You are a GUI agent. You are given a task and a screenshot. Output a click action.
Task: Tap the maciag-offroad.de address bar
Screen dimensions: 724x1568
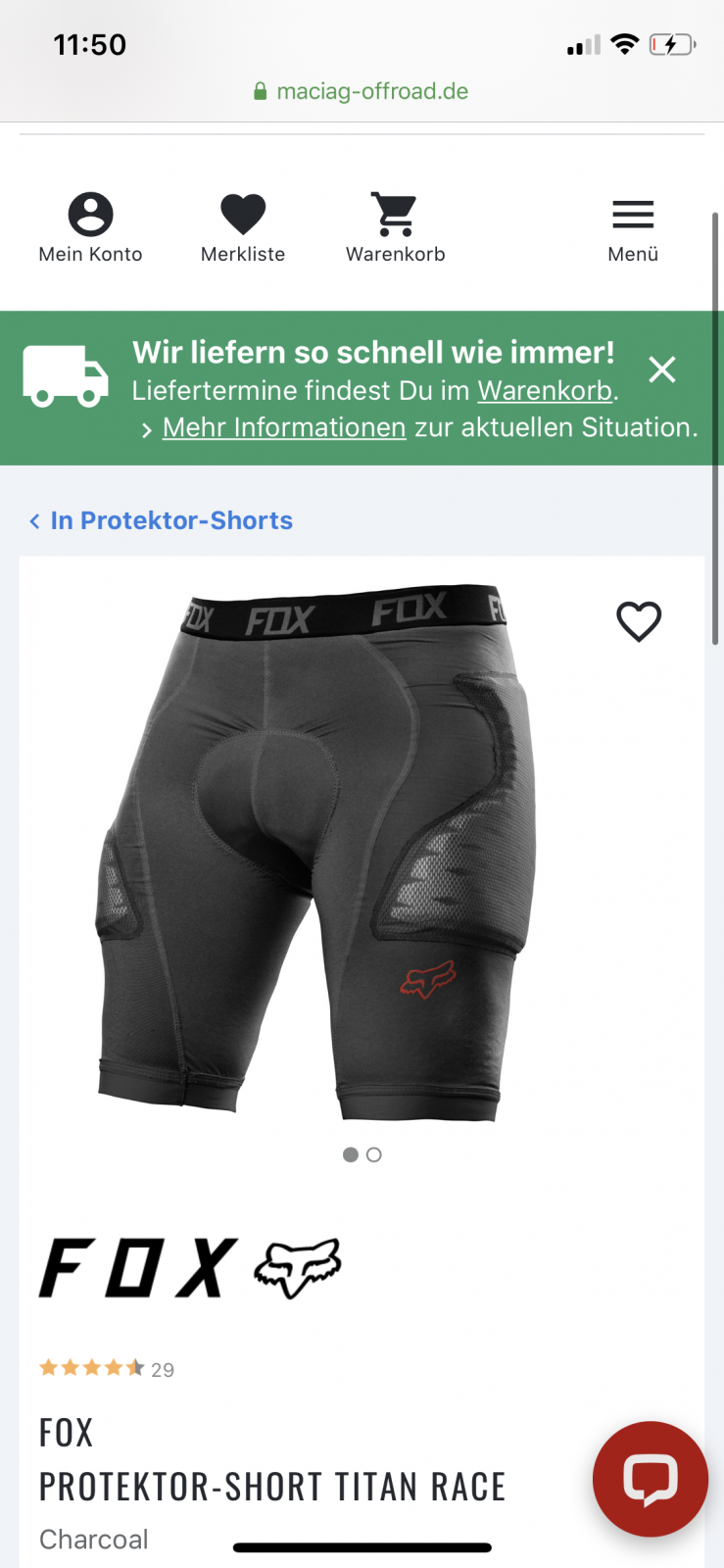[x=362, y=91]
